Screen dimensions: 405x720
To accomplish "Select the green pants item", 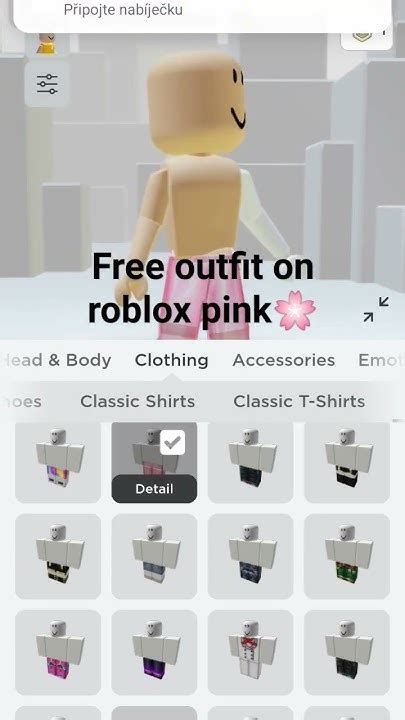I will (x=347, y=556).
